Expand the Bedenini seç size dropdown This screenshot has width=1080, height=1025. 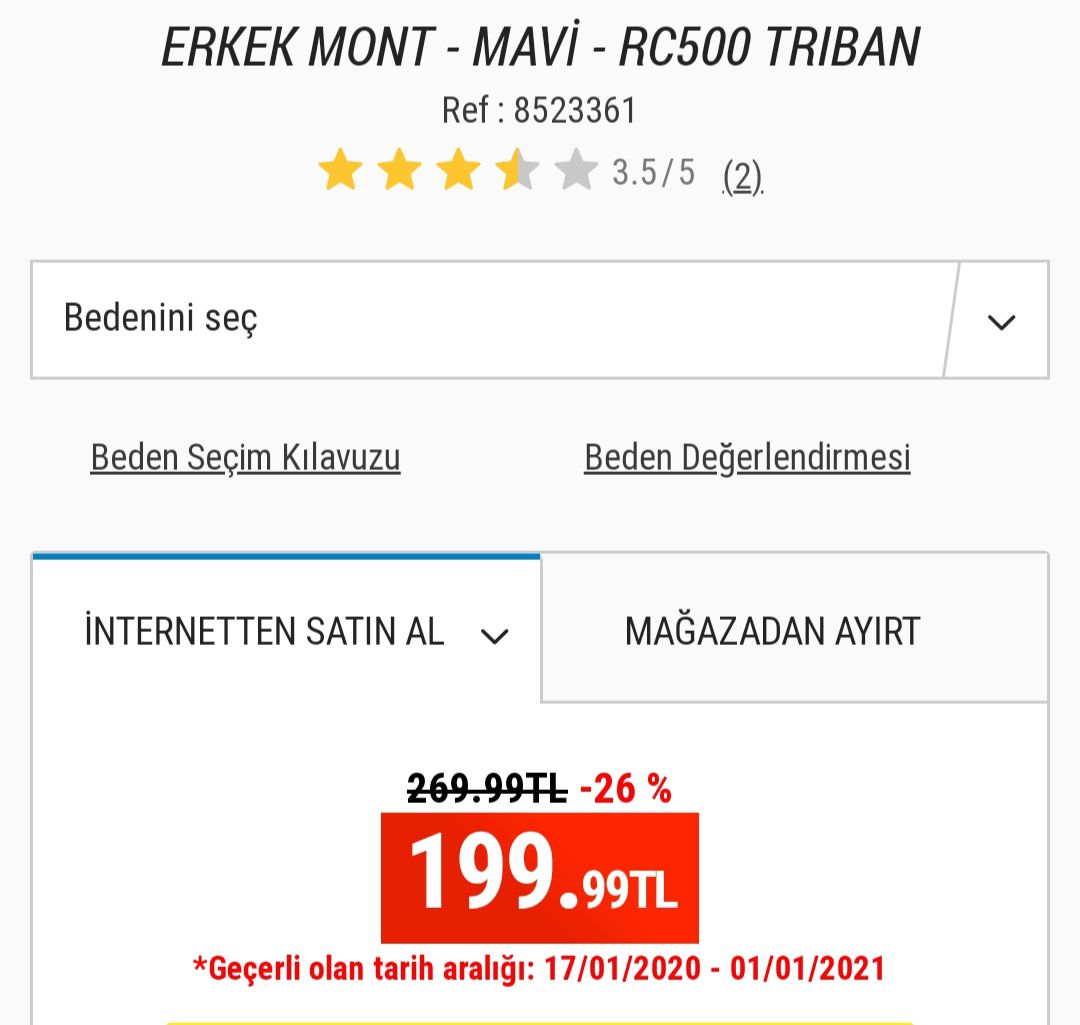click(539, 320)
